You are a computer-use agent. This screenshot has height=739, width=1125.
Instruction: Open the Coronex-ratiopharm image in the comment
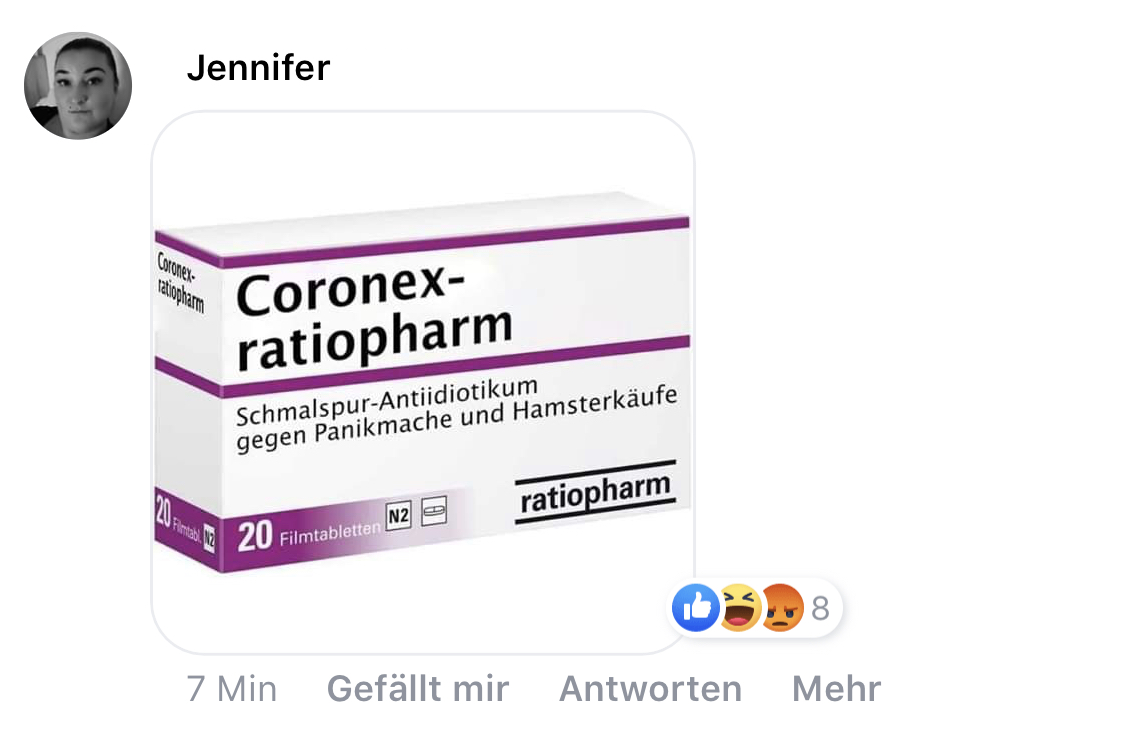click(422, 383)
